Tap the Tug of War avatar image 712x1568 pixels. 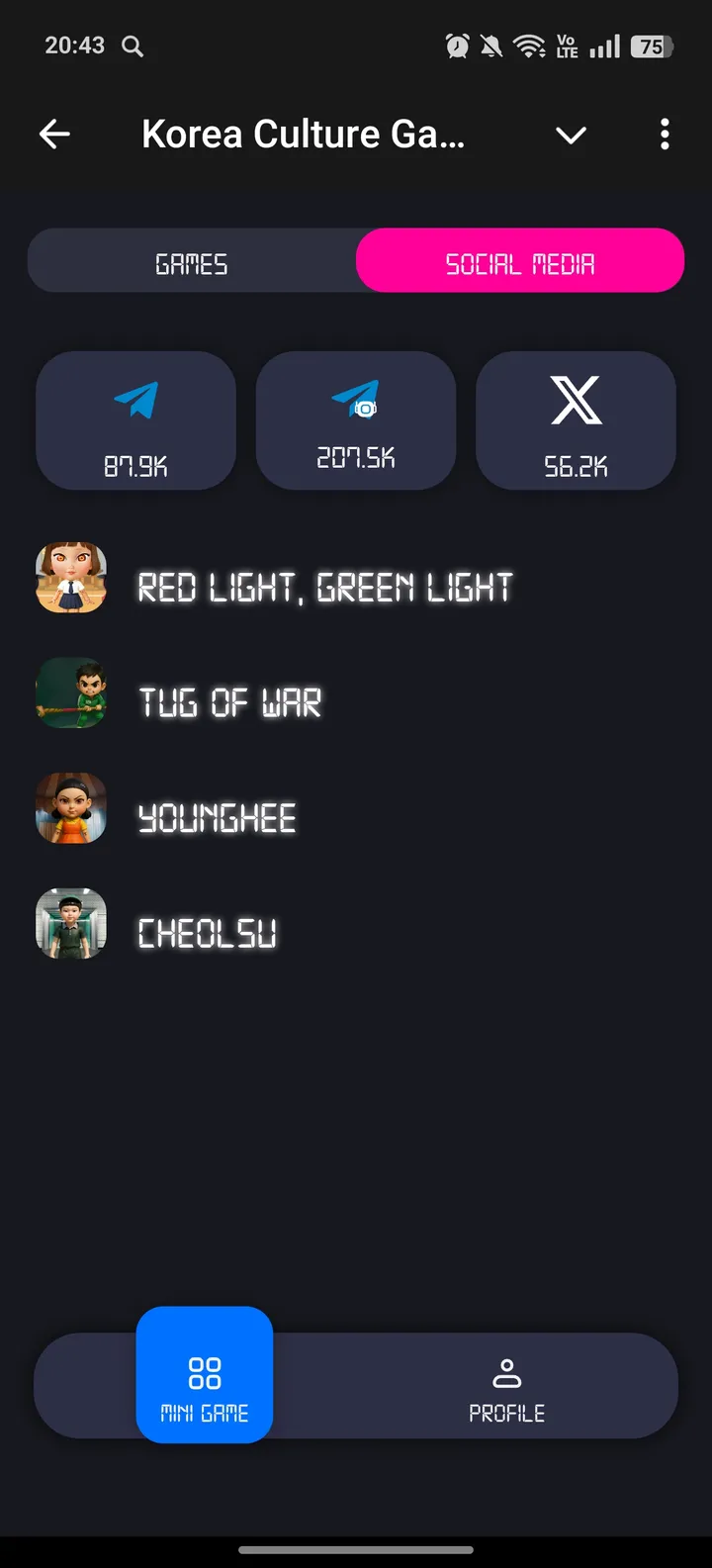(x=70, y=692)
